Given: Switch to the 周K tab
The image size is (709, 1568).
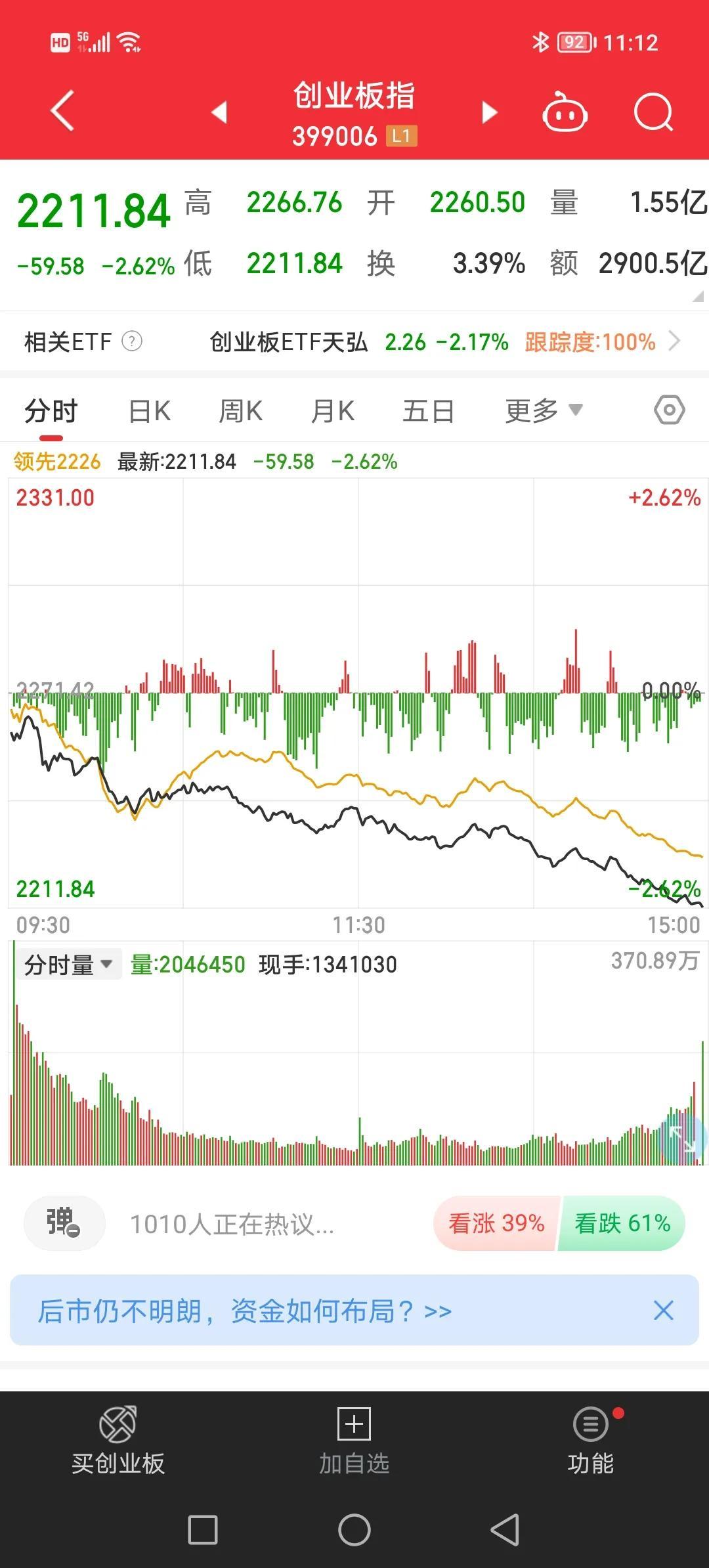Looking at the screenshot, I should coord(241,412).
